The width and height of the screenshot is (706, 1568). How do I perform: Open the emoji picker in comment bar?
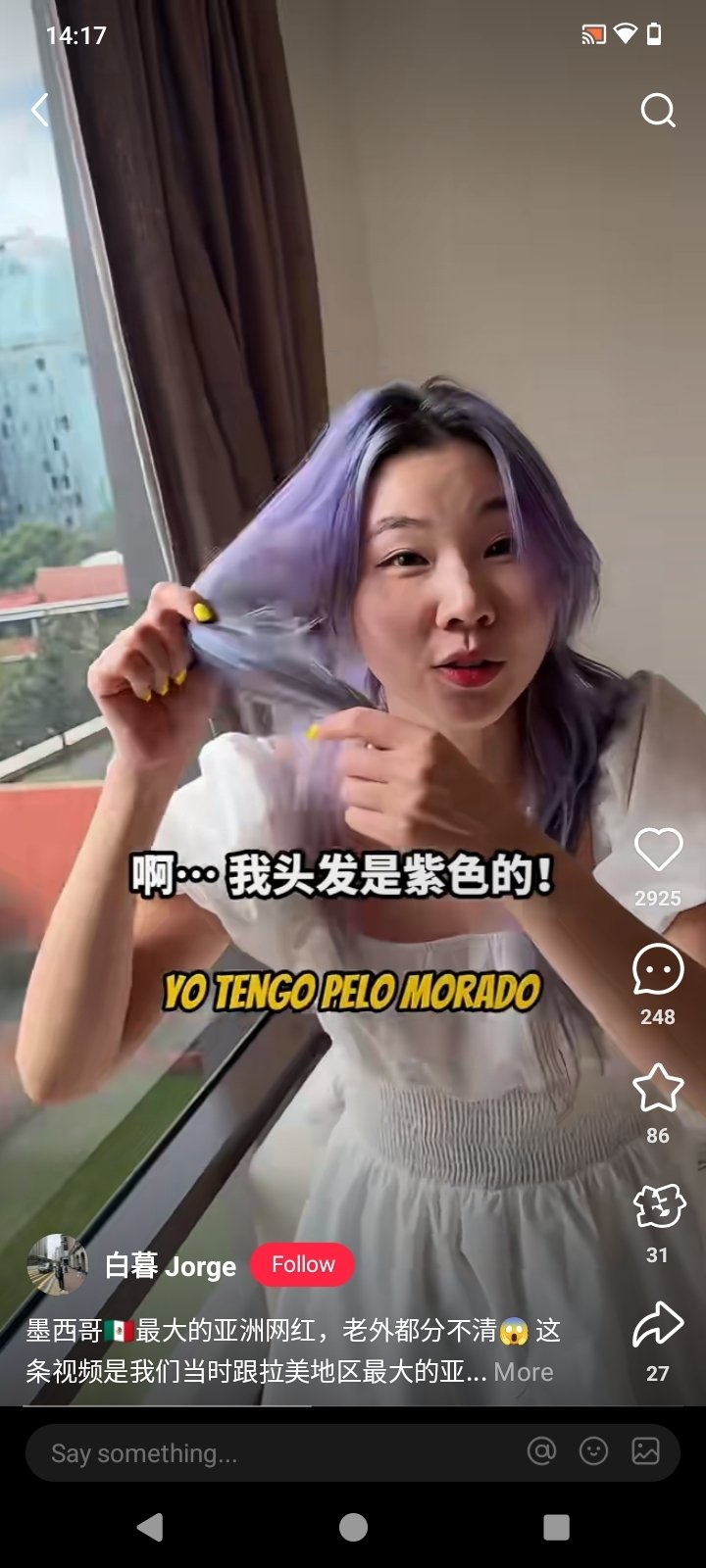click(x=593, y=1451)
